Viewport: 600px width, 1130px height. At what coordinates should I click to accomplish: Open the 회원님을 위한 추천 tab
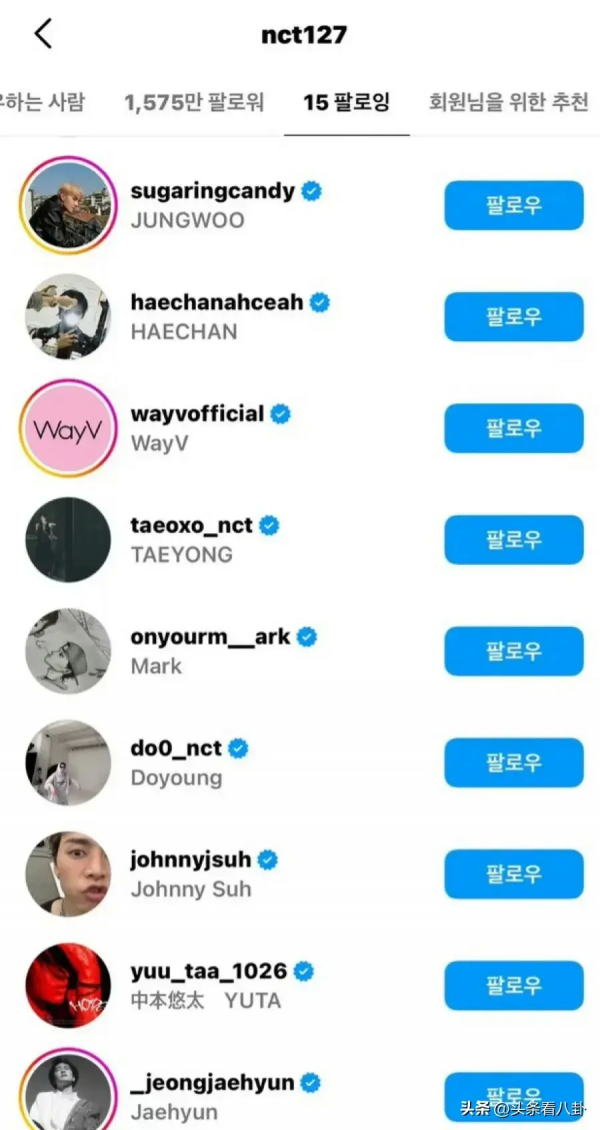(508, 102)
